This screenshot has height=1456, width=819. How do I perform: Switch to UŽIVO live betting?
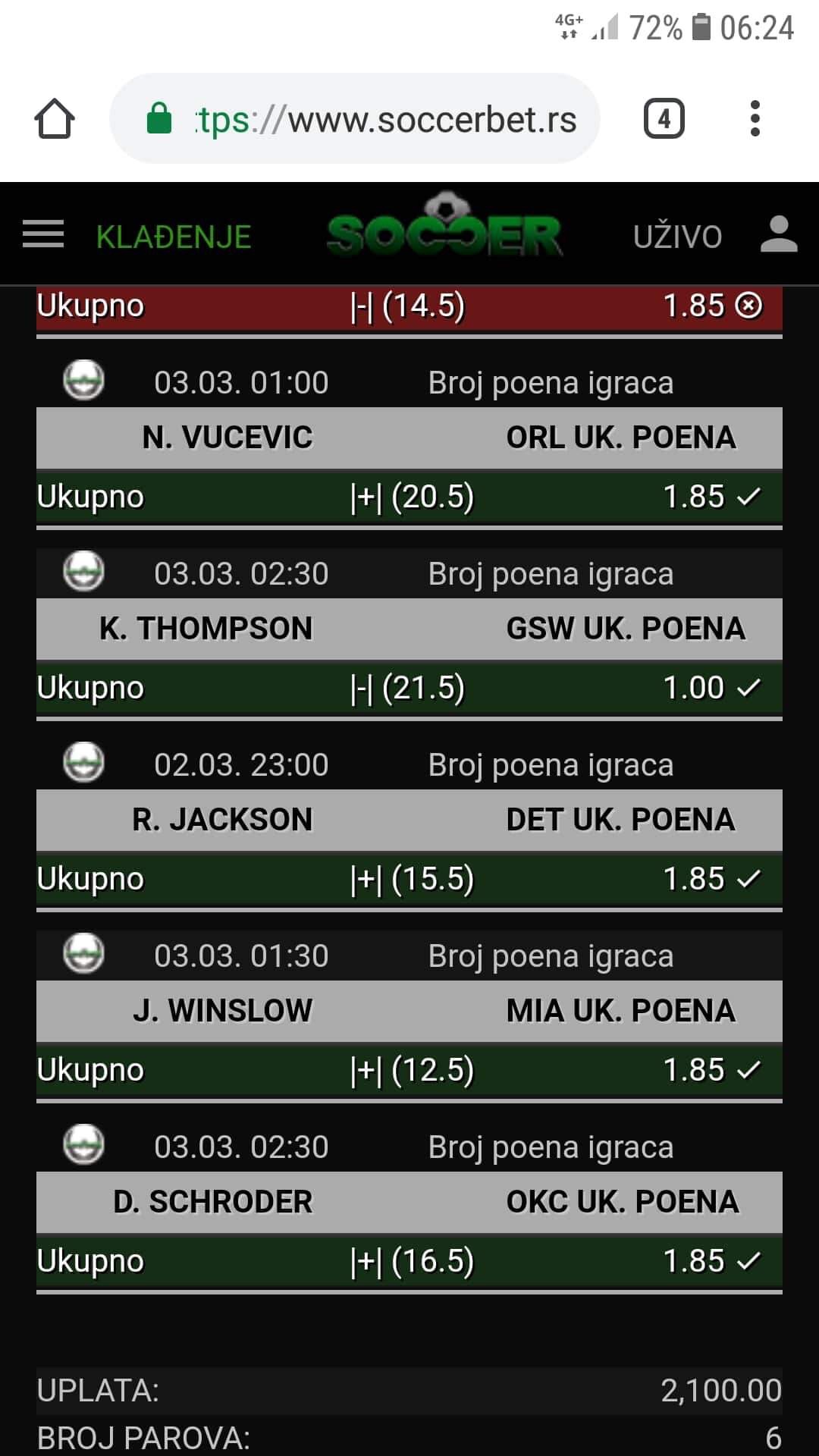(x=677, y=237)
